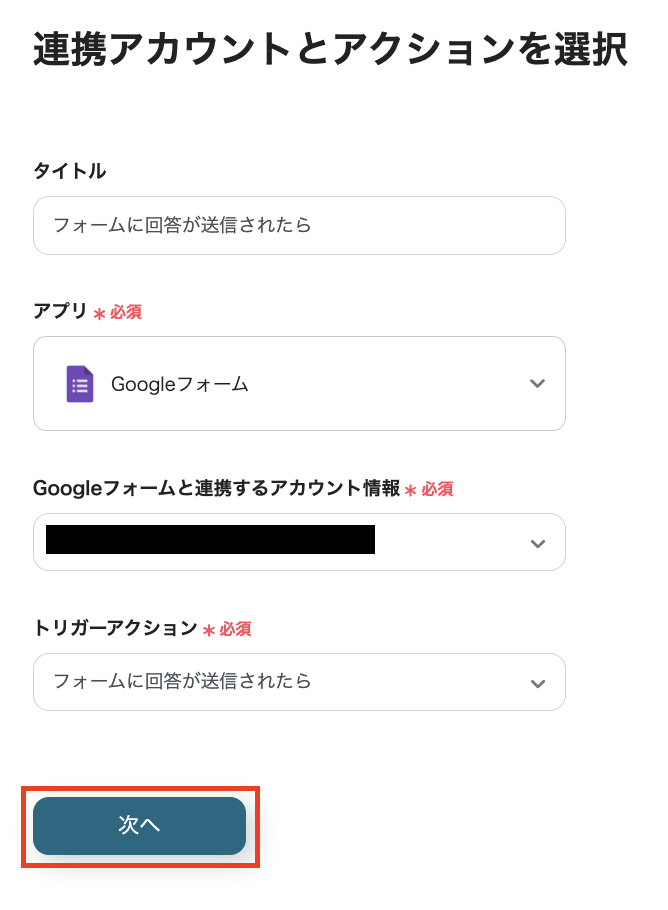Tap the タイトル text field
Image resolution: width=668 pixels, height=910 pixels.
tap(298, 226)
